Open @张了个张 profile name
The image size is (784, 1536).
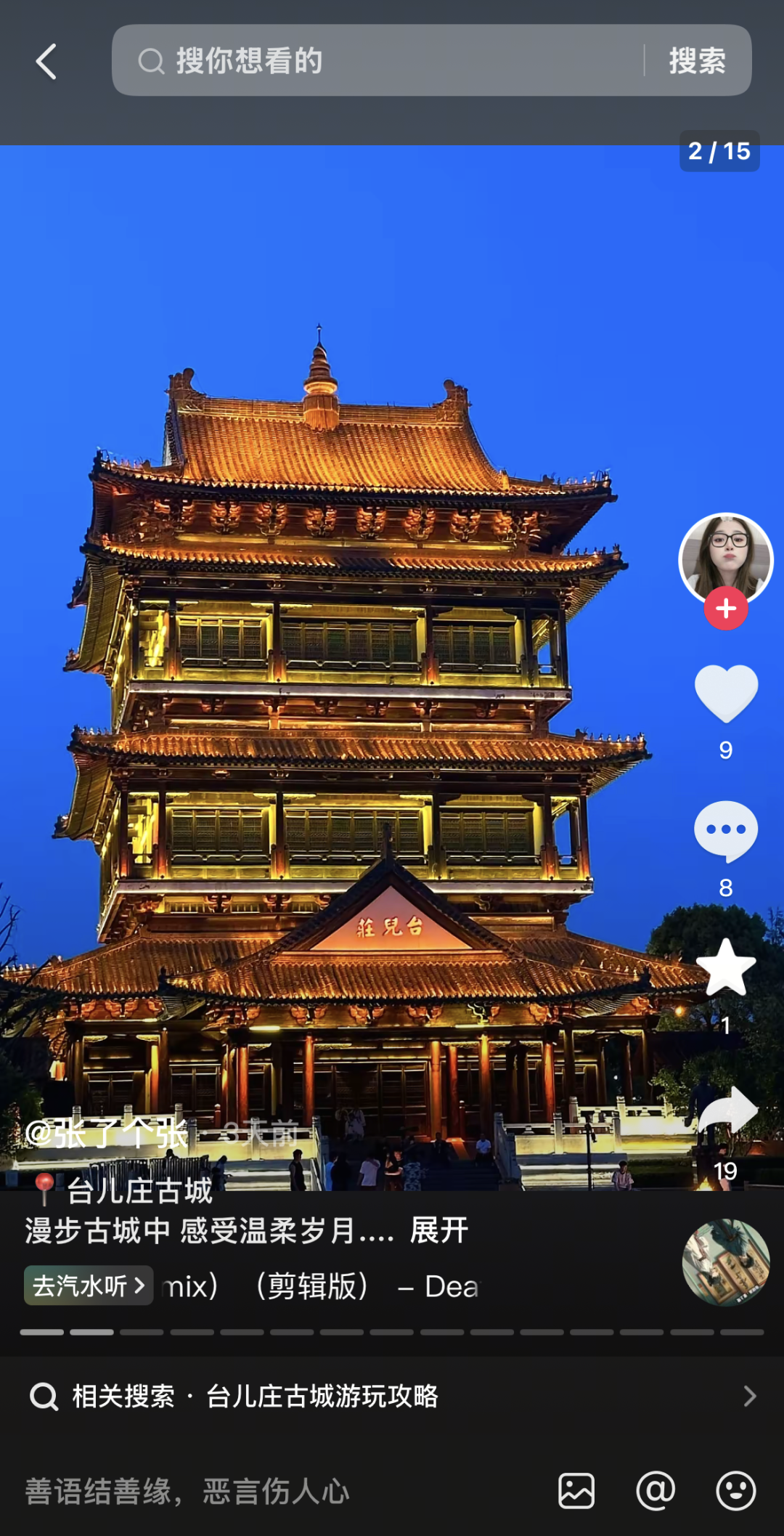107,1134
